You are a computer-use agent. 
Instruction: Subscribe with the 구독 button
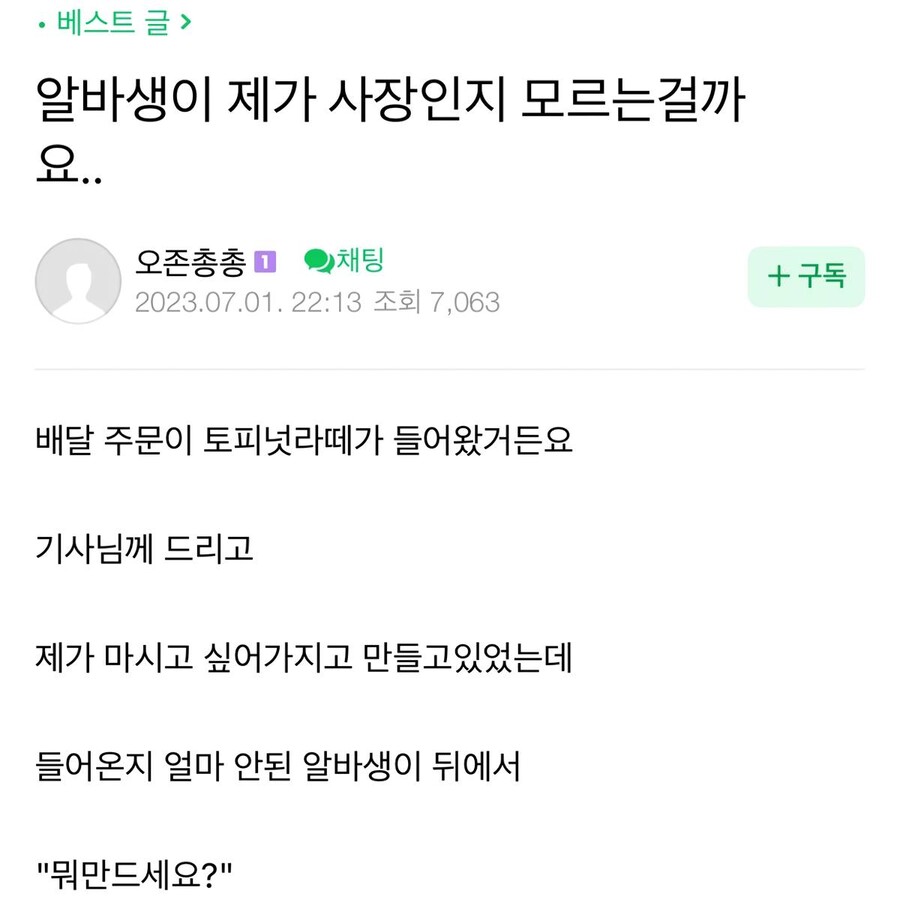point(806,277)
